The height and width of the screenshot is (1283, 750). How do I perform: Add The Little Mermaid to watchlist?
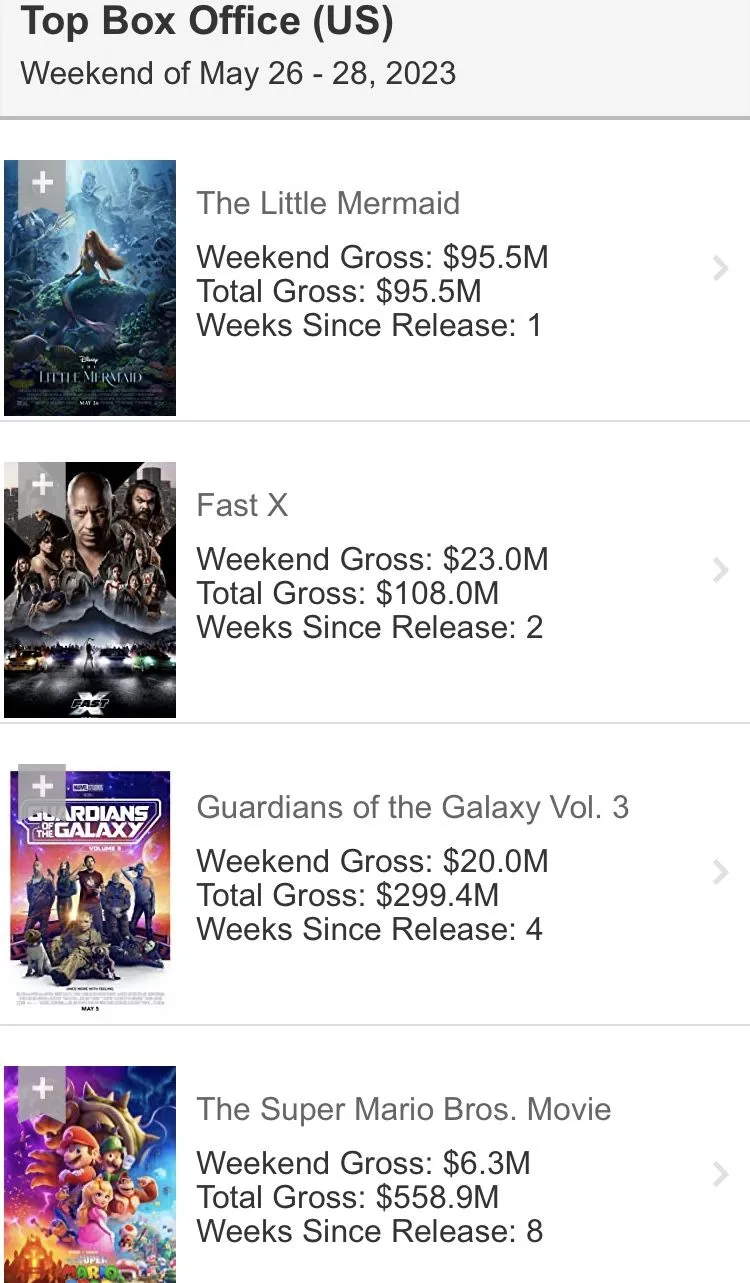[x=42, y=183]
